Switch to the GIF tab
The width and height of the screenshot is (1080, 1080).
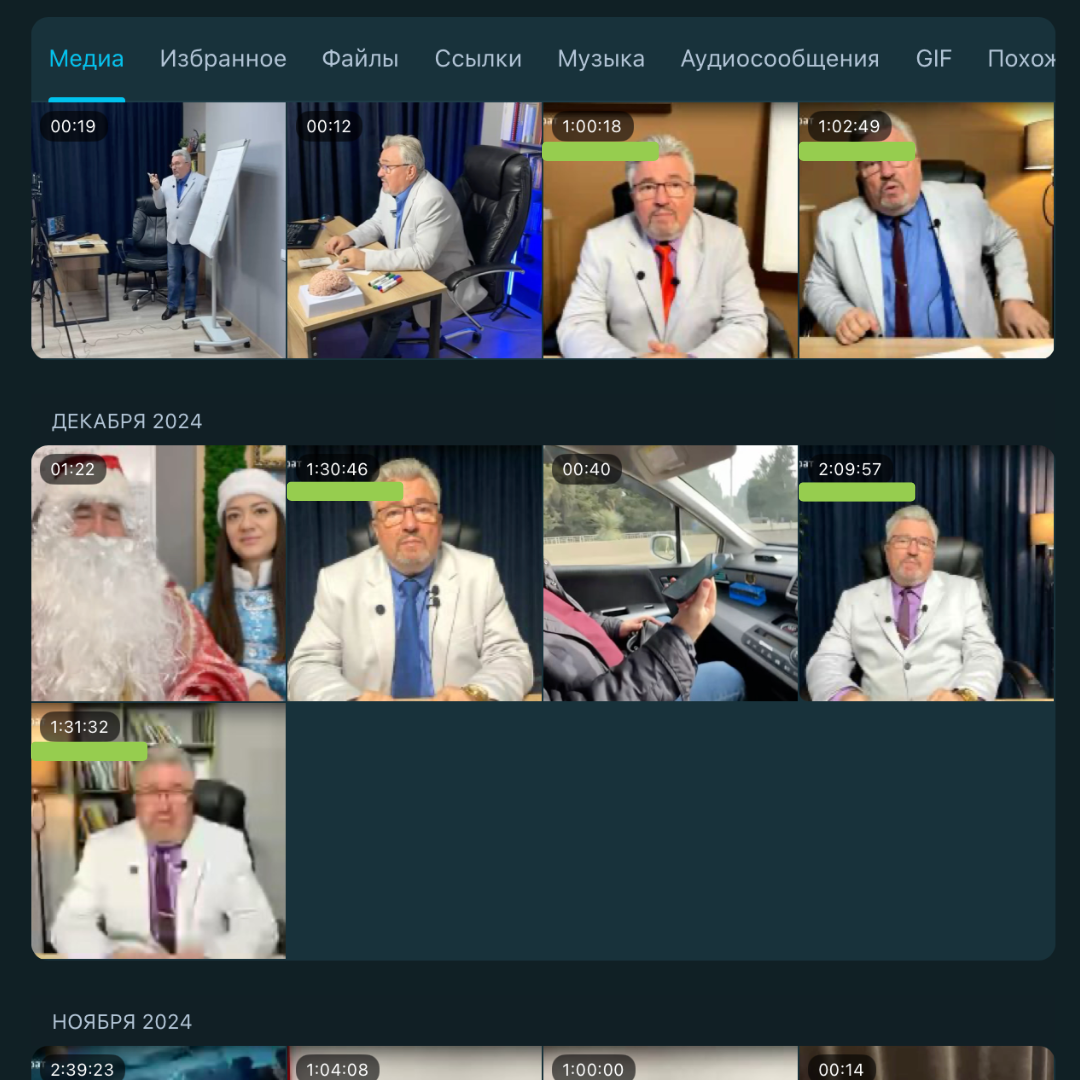[x=934, y=59]
